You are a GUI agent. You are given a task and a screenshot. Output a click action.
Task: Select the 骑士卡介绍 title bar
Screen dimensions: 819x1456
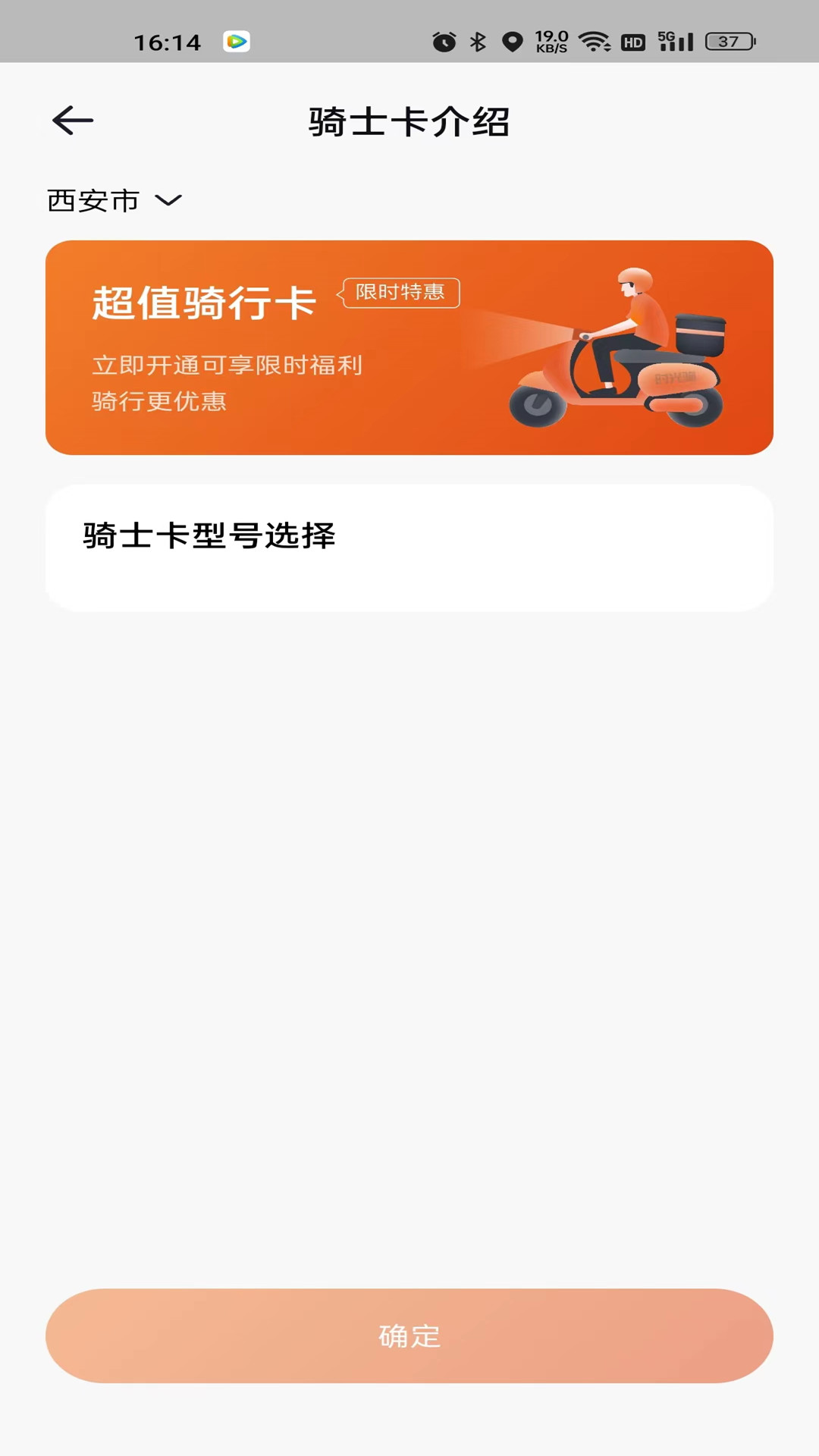[409, 121]
